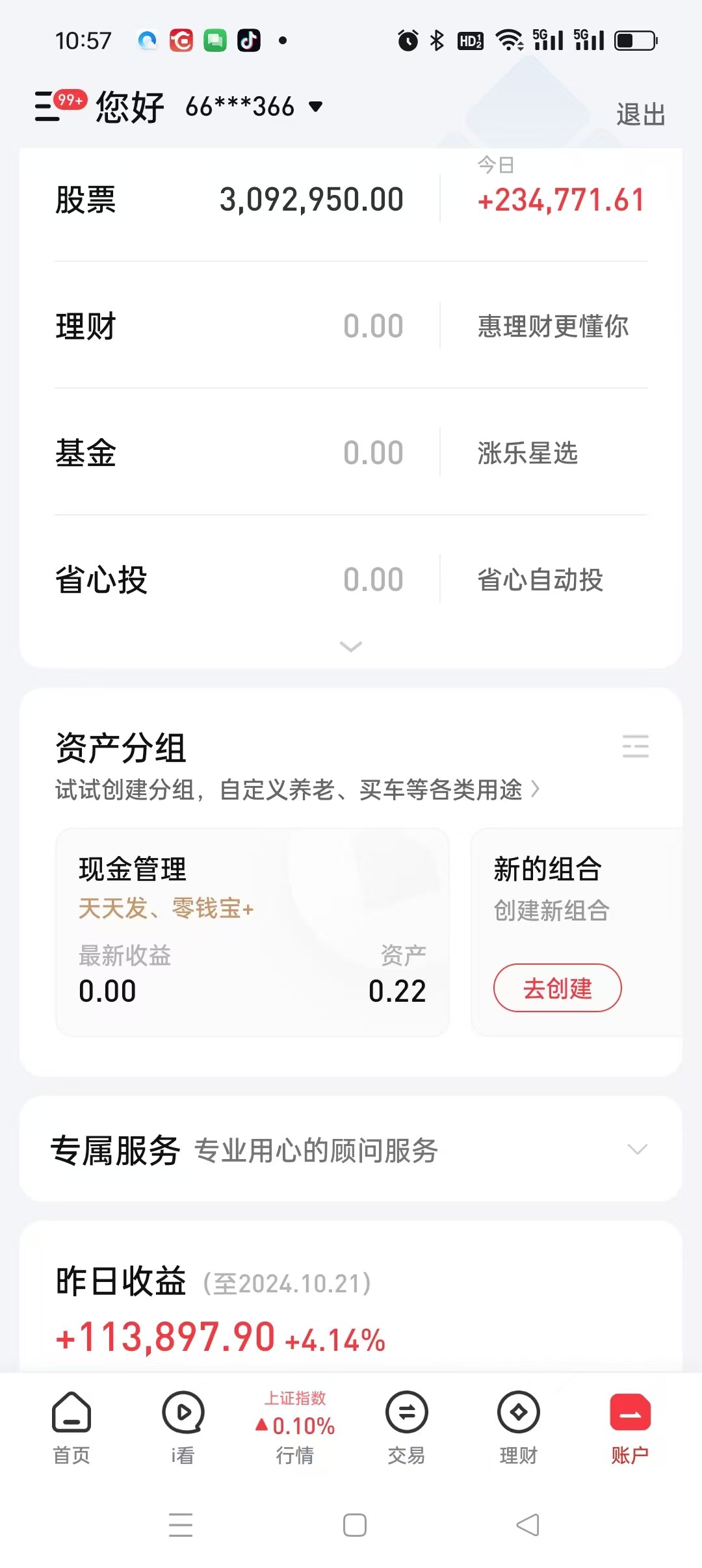Screen dimensions: 702x1568
Task: Tap 退出 to log out
Action: pos(640,114)
